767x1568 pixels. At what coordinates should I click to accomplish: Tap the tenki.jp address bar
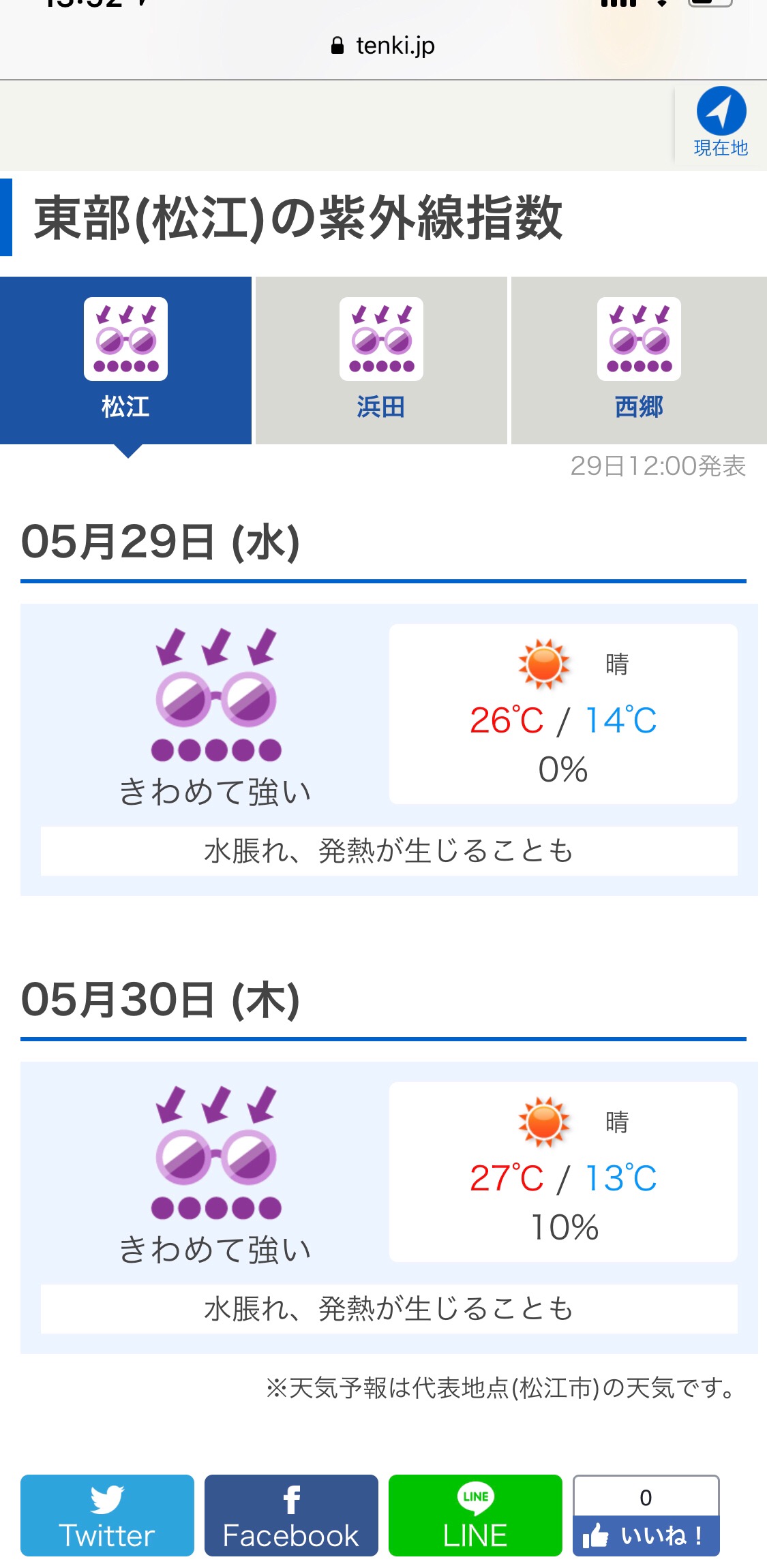tap(383, 46)
